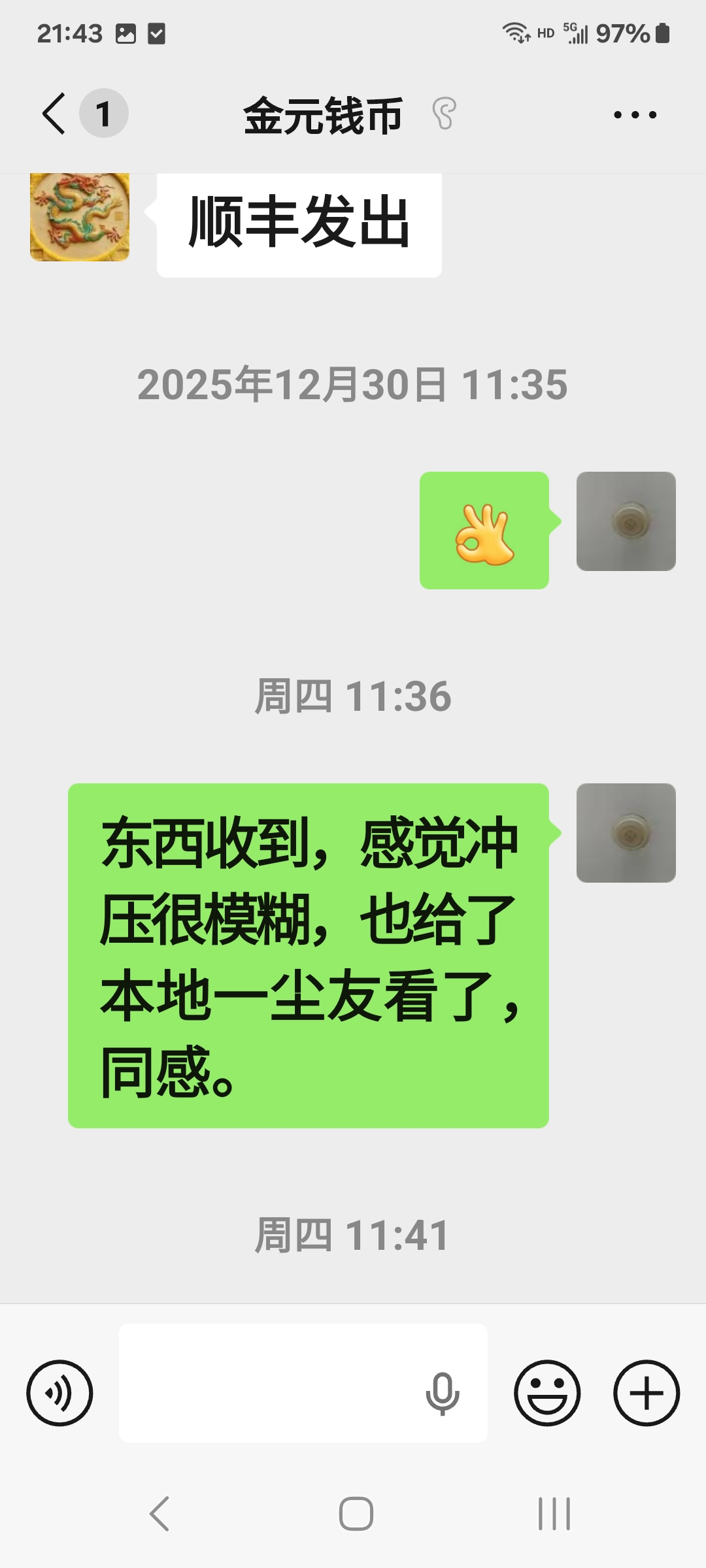Tap the message text input field
The width and height of the screenshot is (706, 1568).
click(268, 1382)
